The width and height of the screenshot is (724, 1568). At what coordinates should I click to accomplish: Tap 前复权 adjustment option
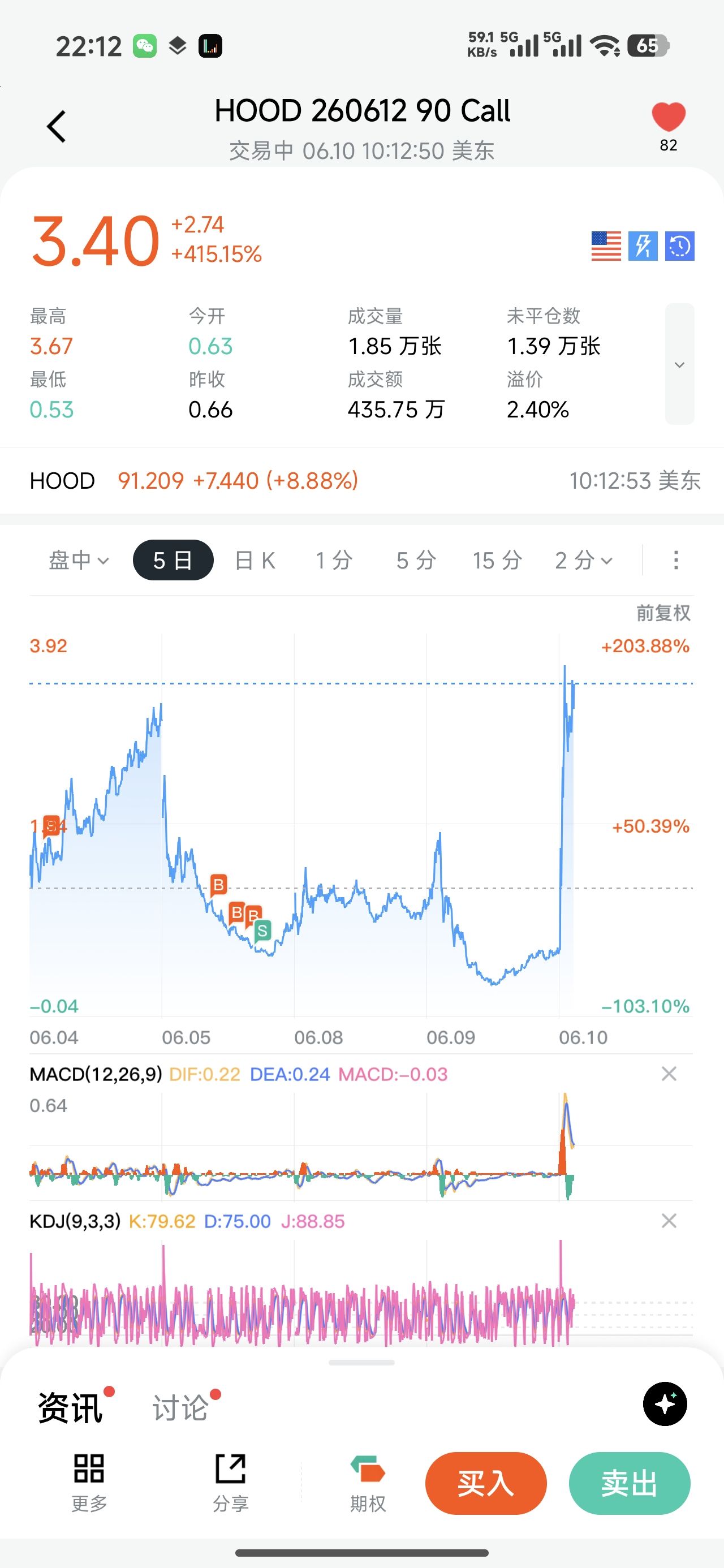point(663,613)
